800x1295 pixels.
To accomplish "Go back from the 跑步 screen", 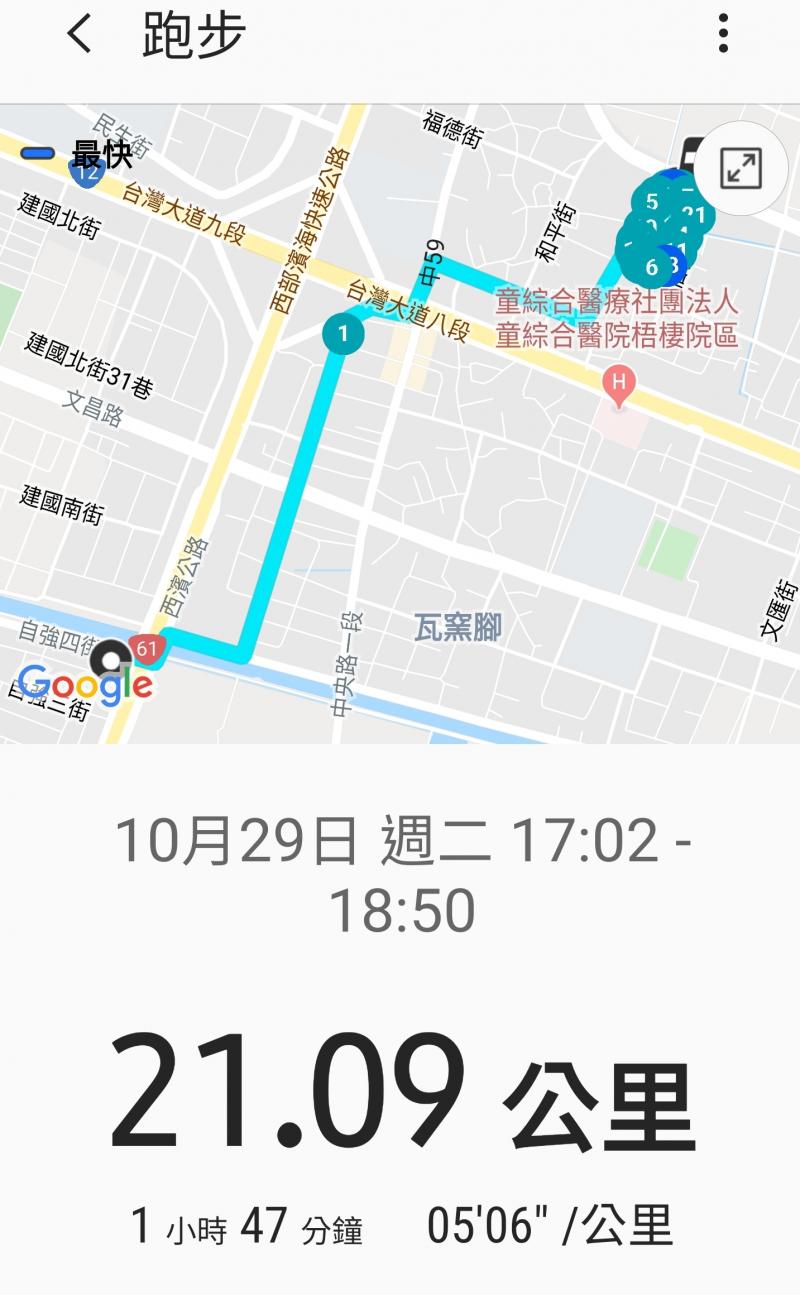I will coord(79,35).
